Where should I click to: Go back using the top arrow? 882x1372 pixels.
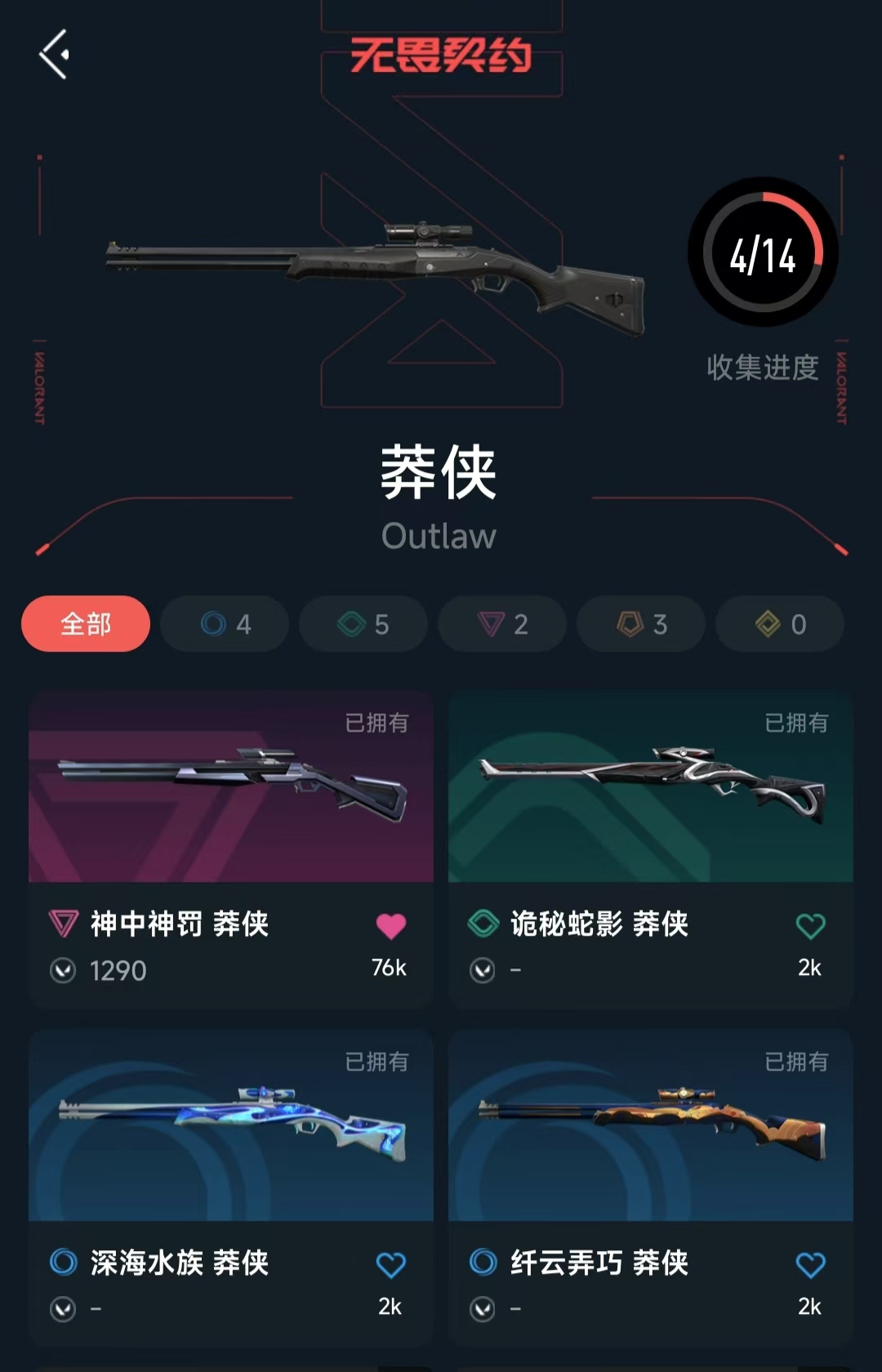tap(54, 55)
